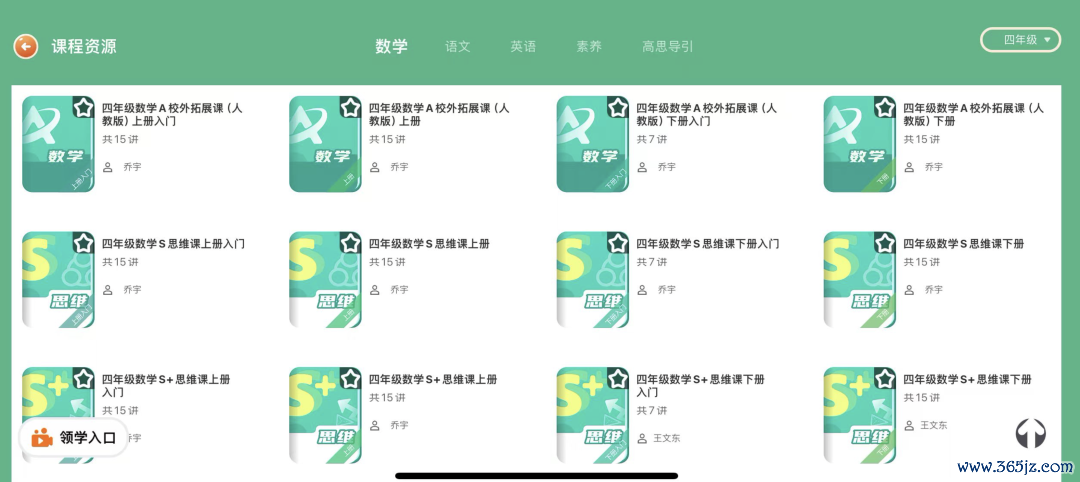Screen dimensions: 1080x482
Task: Open the headset support icon
Action: [1030, 433]
